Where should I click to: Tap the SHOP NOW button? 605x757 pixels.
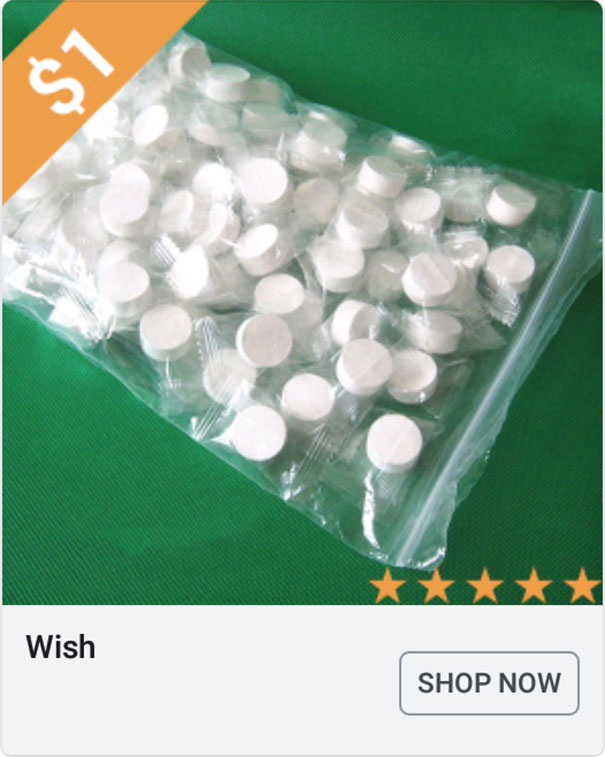point(489,683)
